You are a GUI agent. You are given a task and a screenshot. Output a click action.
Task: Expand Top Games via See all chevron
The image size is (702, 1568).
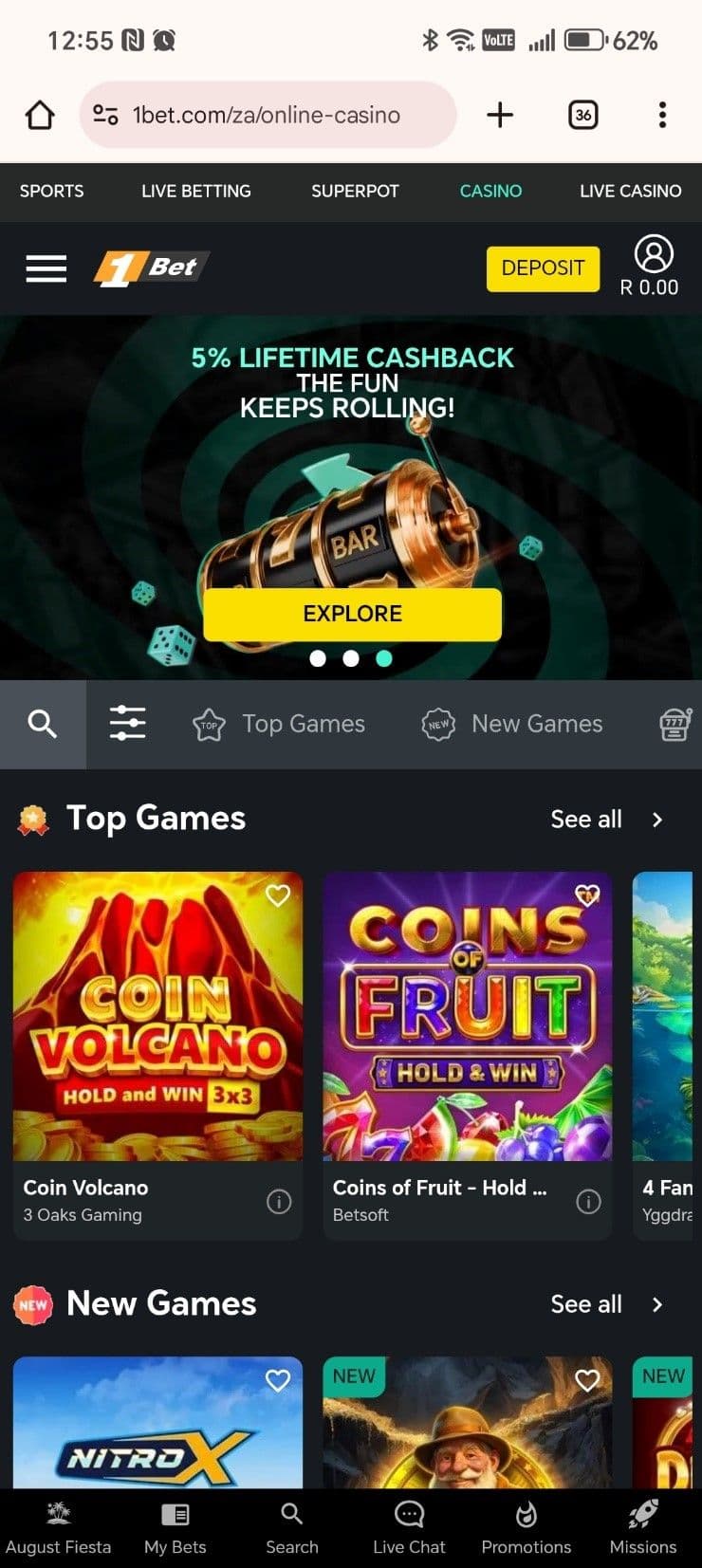coord(656,820)
